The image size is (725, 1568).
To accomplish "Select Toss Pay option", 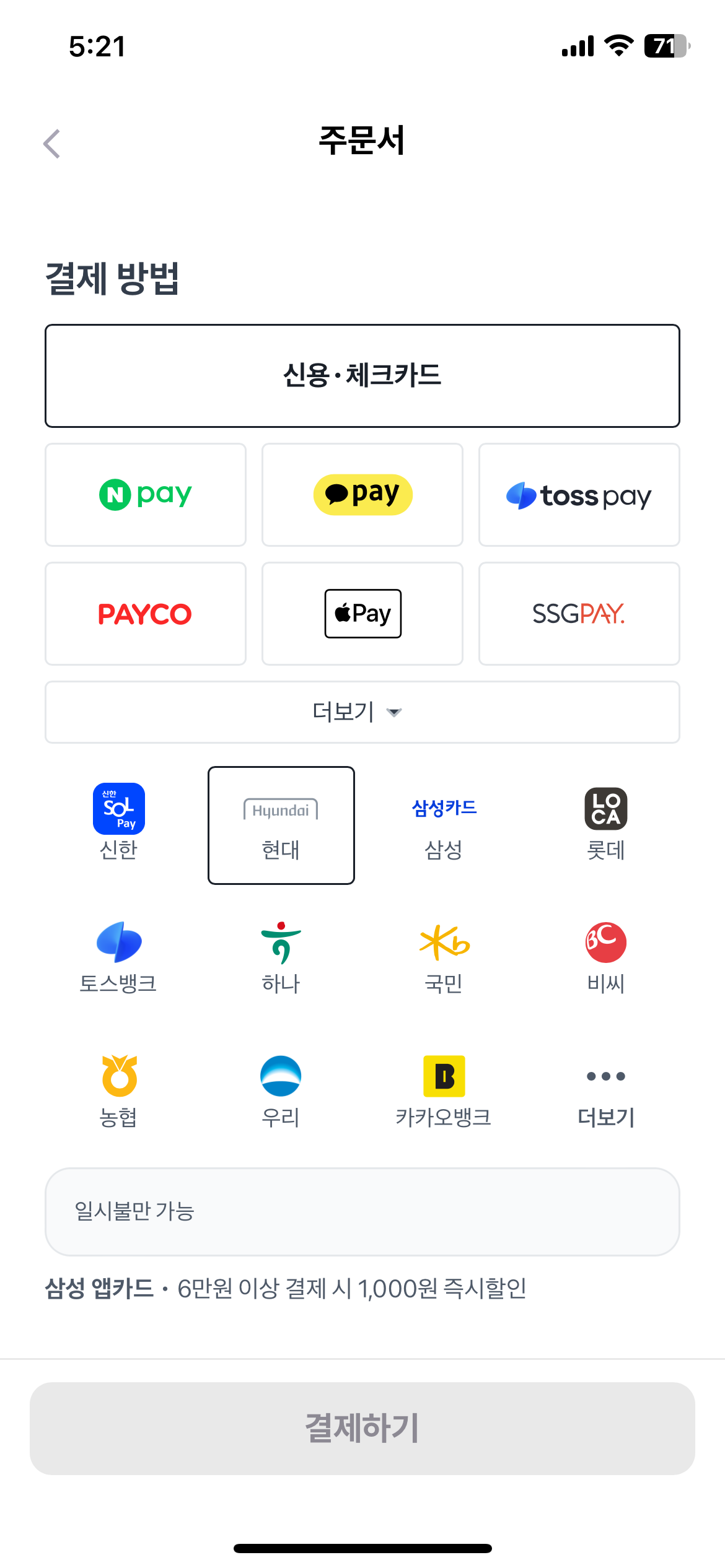I will (579, 495).
